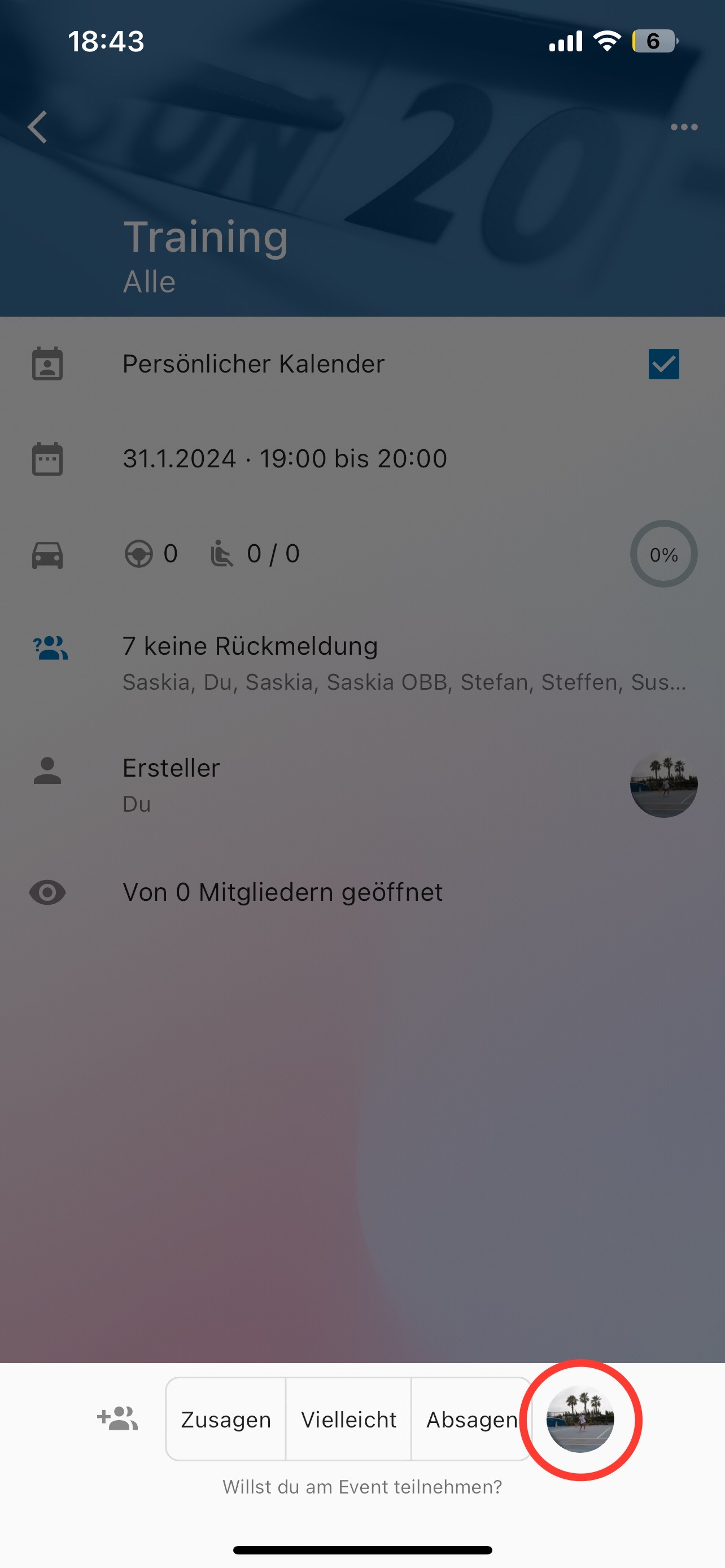Go back using the arrow
Viewport: 725px width, 1568px height.
[x=38, y=127]
